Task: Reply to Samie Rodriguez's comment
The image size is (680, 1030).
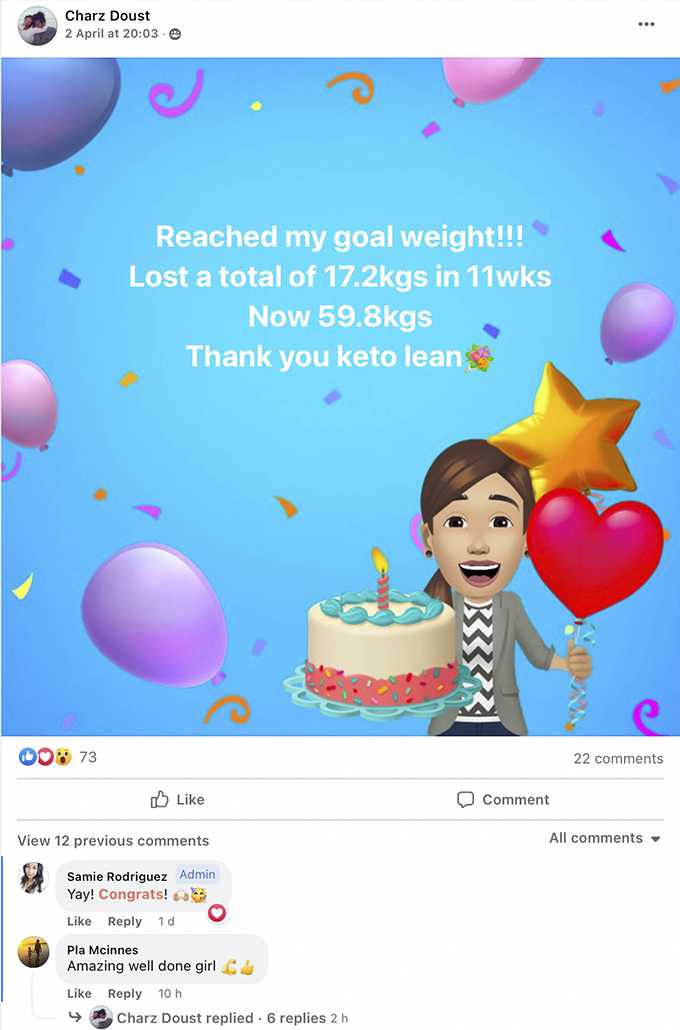Action: click(125, 921)
